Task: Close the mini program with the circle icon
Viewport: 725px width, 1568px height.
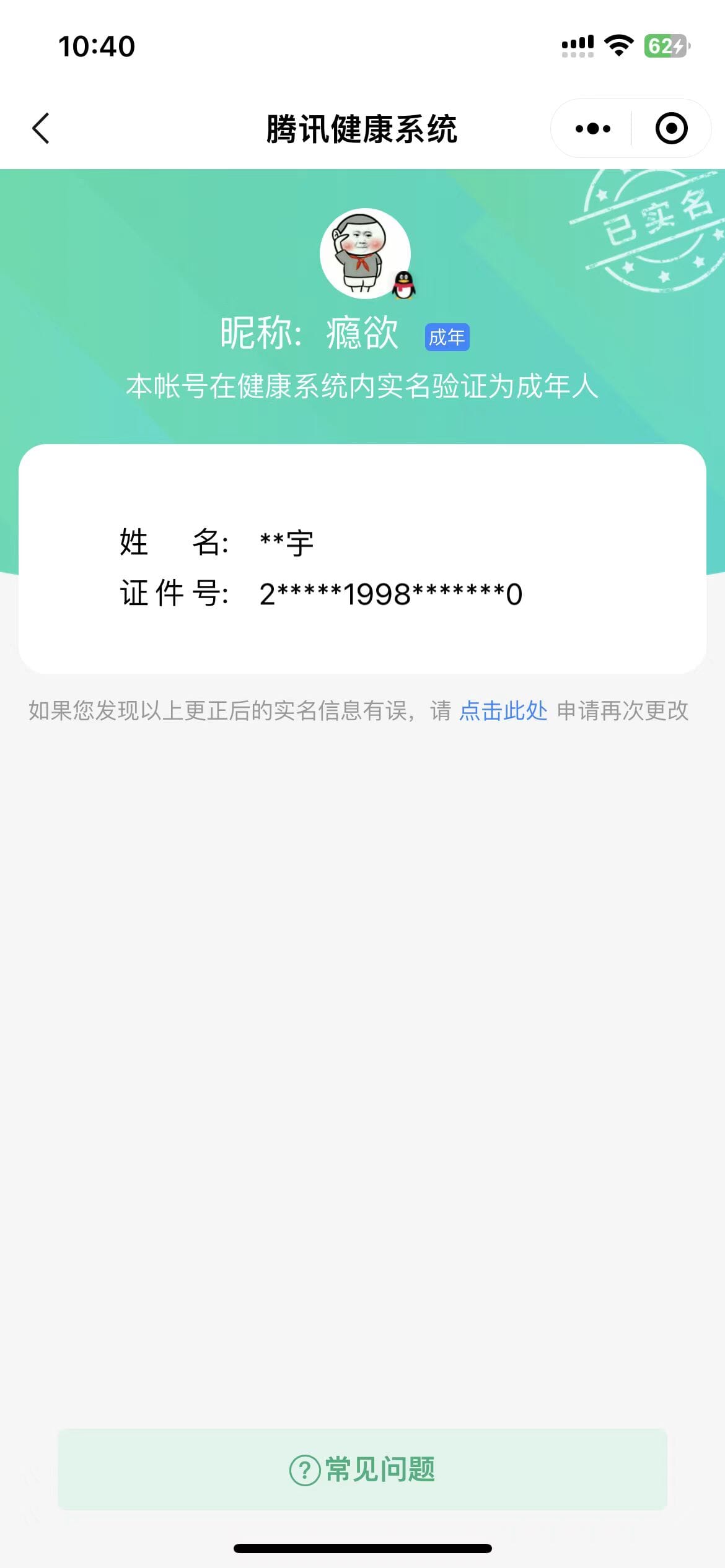Action: coord(671,128)
